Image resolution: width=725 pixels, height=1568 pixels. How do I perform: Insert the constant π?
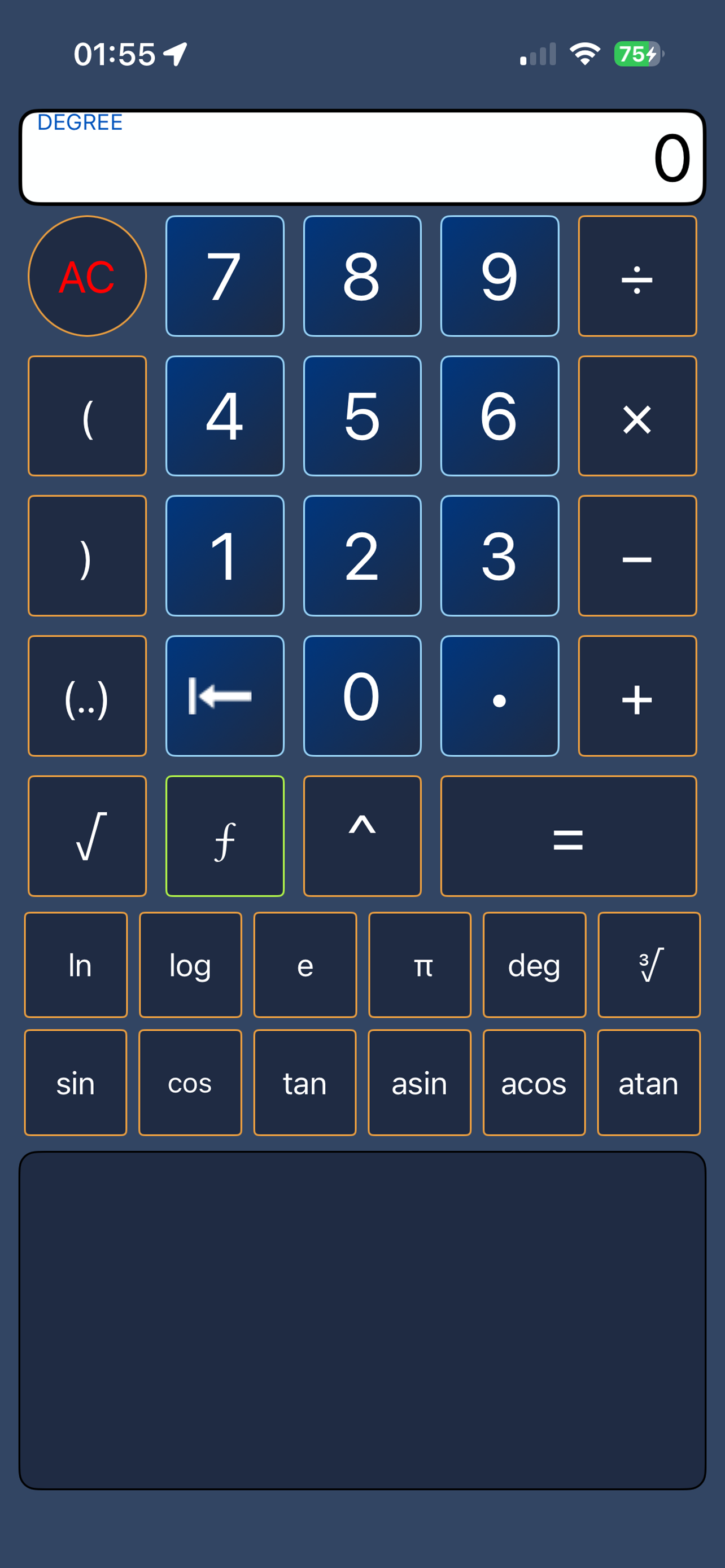pos(420,965)
